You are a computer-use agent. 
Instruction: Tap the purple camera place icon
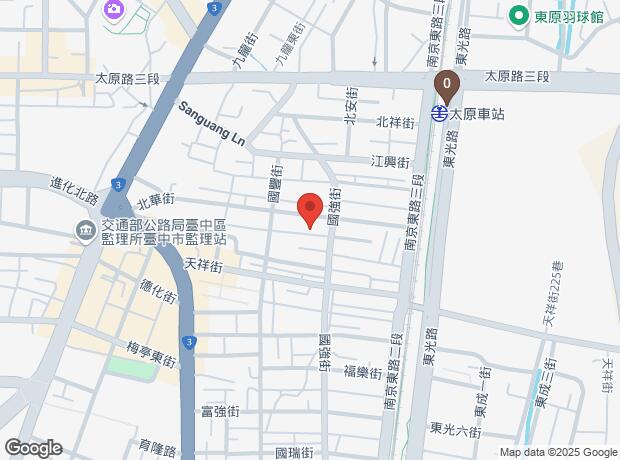(x=113, y=9)
